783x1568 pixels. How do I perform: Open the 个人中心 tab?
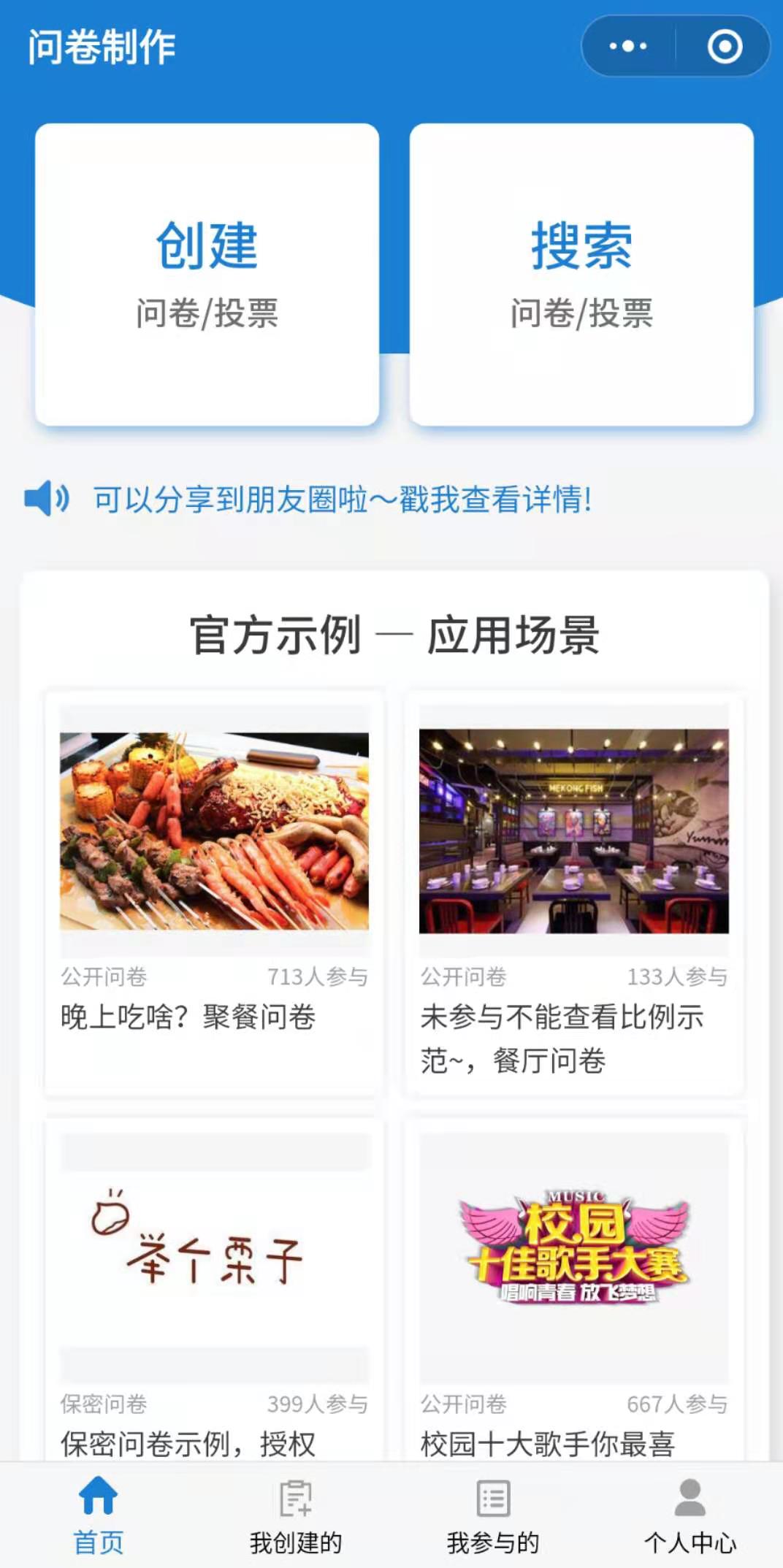[690, 1515]
